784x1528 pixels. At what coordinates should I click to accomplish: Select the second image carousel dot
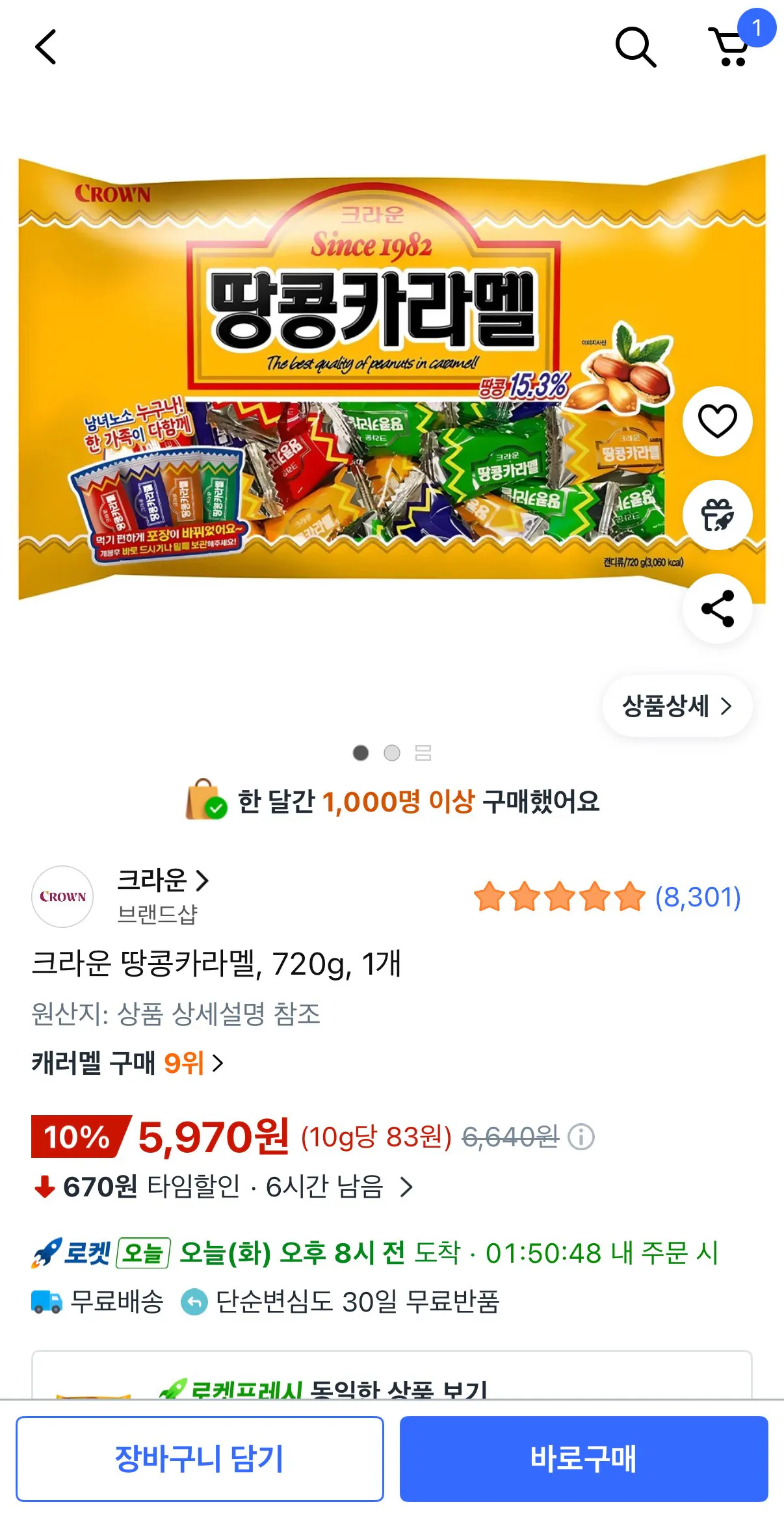point(391,753)
